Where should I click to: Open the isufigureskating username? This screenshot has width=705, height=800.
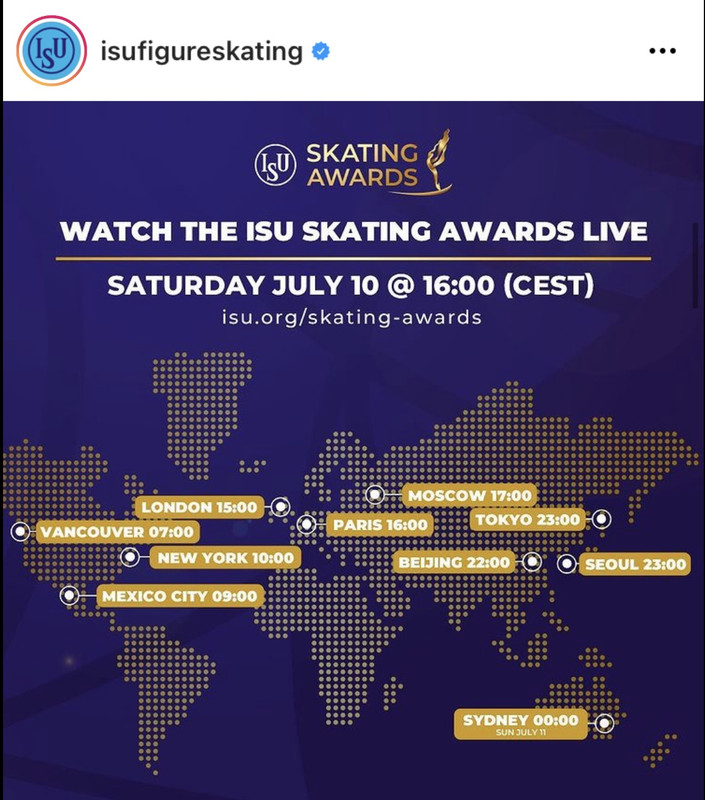[x=202, y=50]
